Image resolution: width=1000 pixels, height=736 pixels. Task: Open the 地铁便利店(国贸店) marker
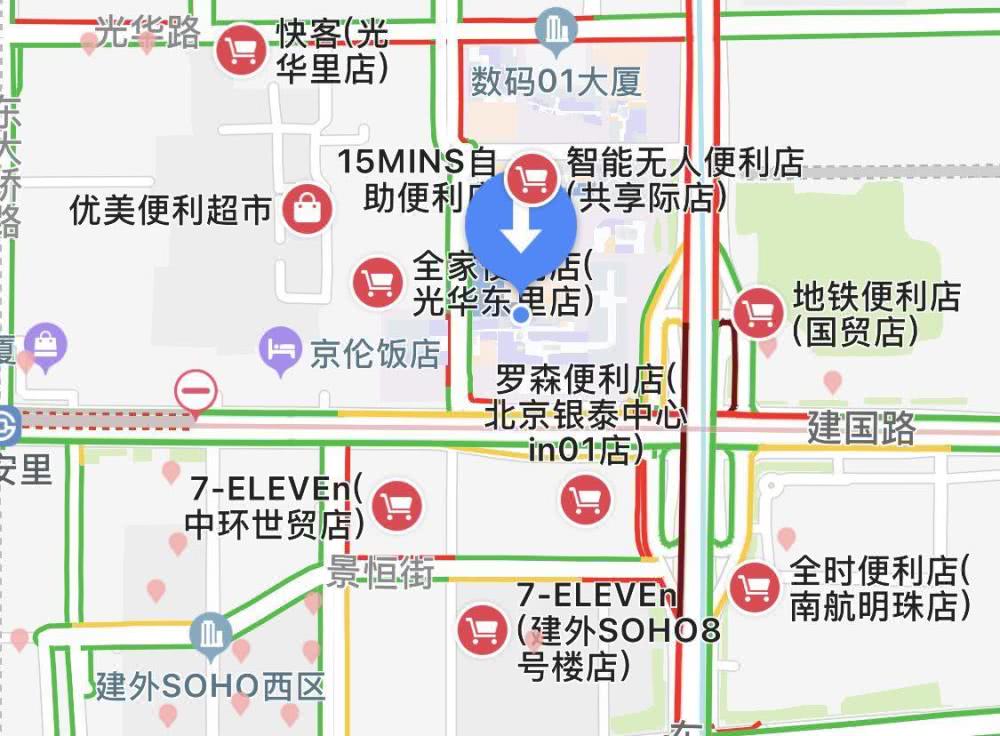click(757, 311)
